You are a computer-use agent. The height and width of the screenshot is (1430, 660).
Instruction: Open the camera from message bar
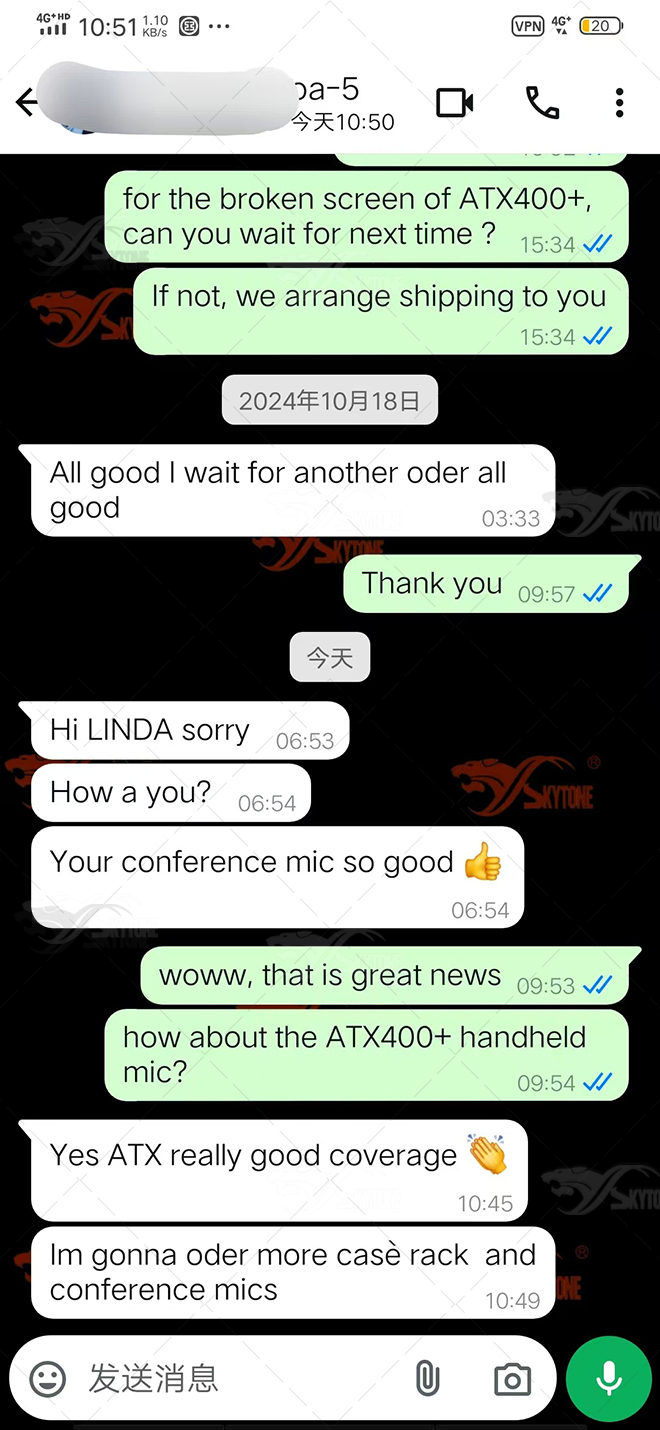click(x=512, y=1380)
